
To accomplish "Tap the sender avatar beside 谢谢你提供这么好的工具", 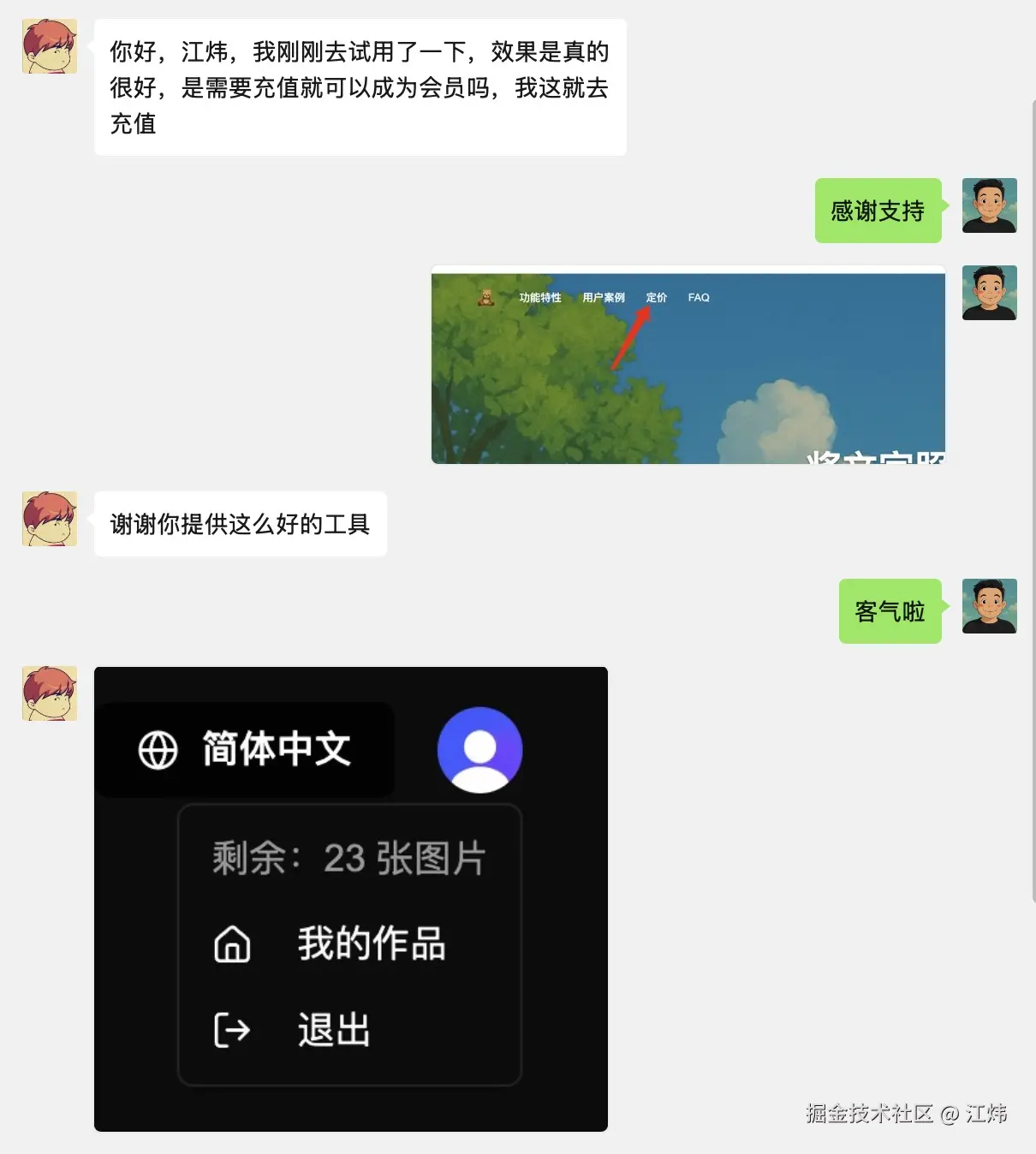I will pos(50,519).
